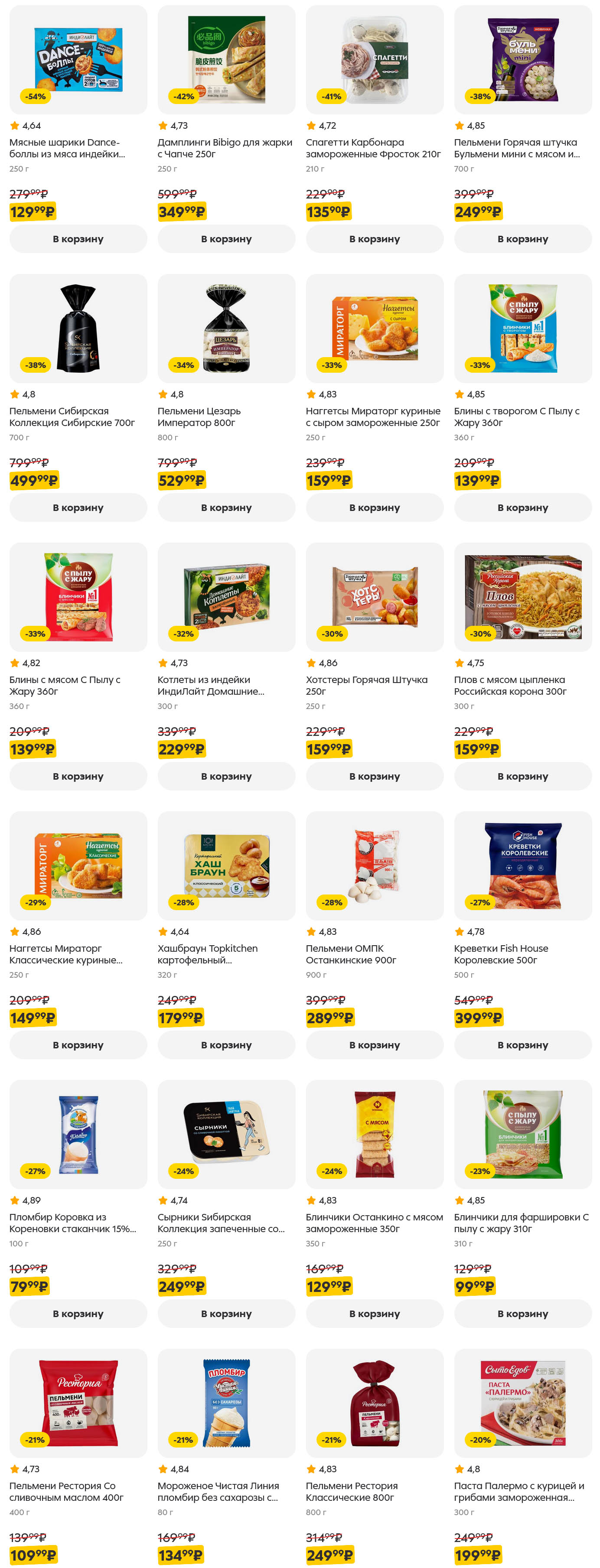Image resolution: width=600 pixels, height=1568 pixels.
Task: Add Dance-боллы meat balls to cart
Action: 78,239
